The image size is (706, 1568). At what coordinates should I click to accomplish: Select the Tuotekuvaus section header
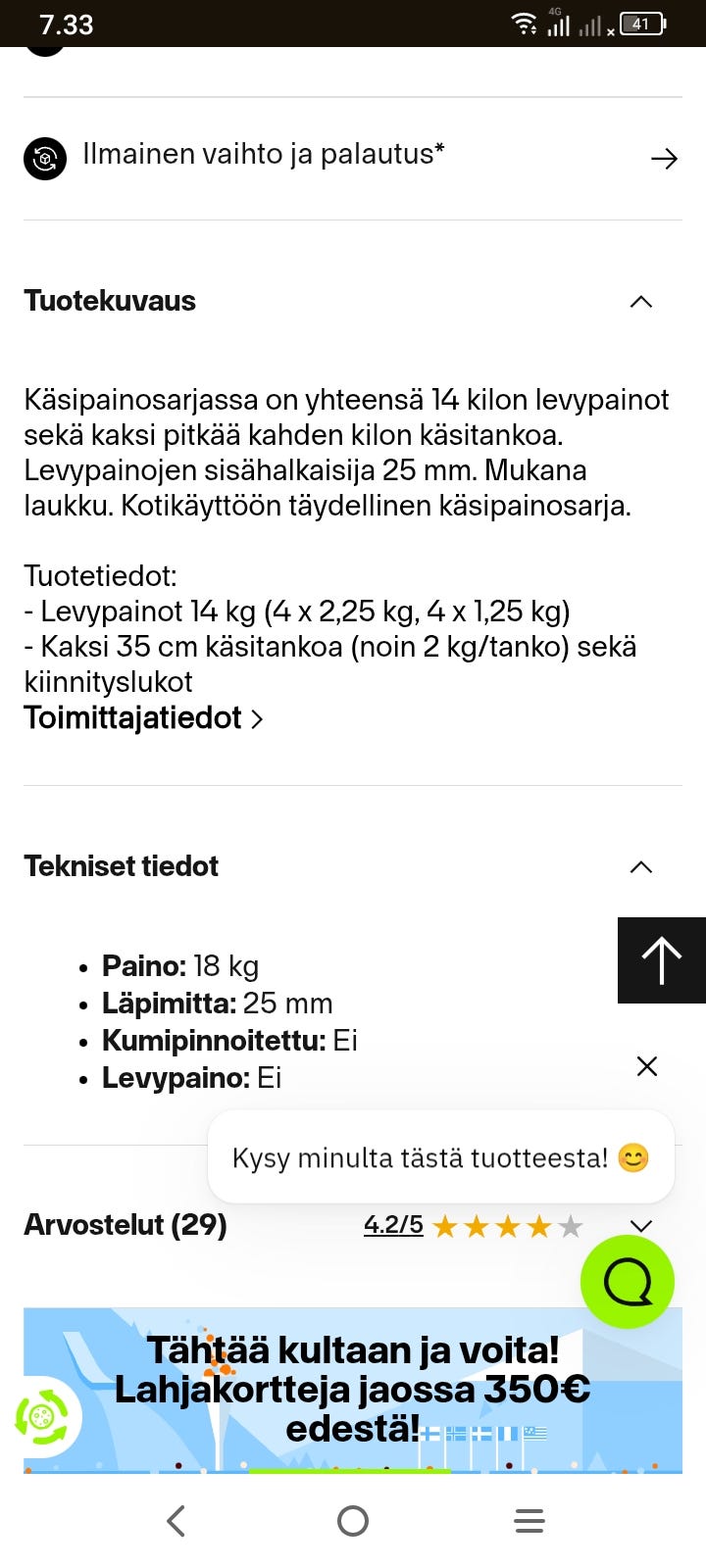click(111, 302)
